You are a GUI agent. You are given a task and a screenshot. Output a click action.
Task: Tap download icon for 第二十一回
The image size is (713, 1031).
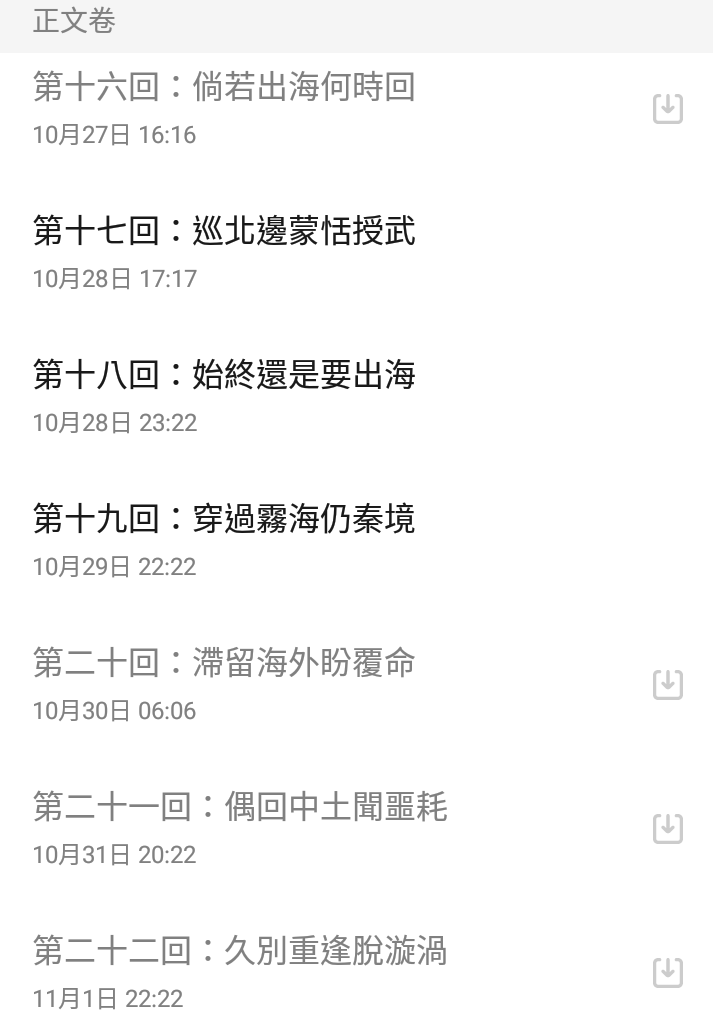coord(667,828)
